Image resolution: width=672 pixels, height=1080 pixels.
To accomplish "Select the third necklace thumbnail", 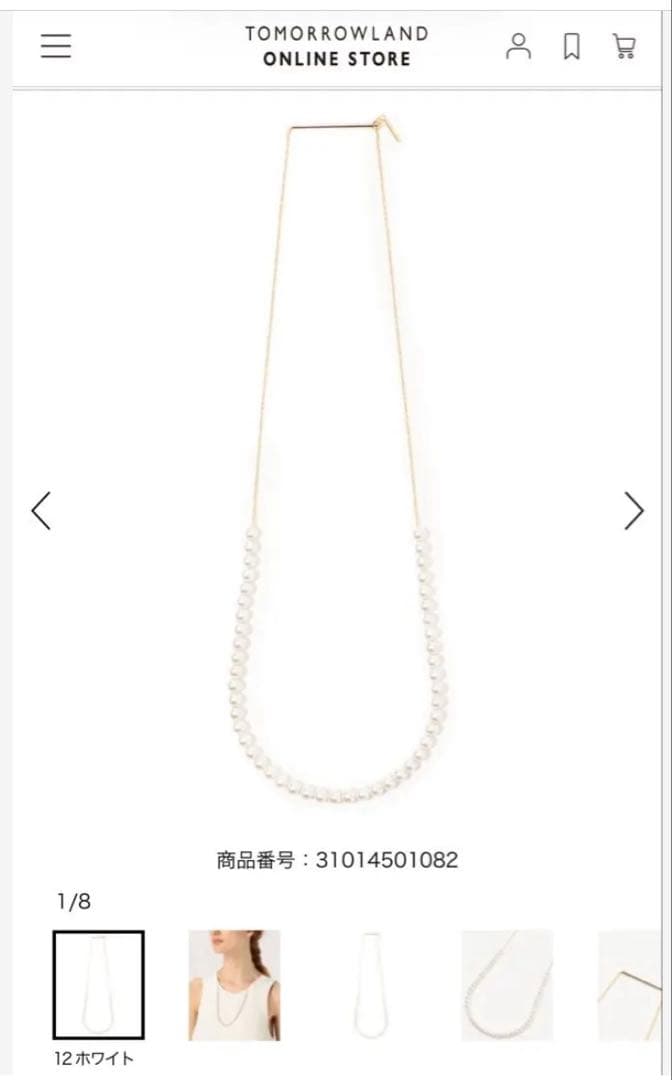I will point(371,985).
